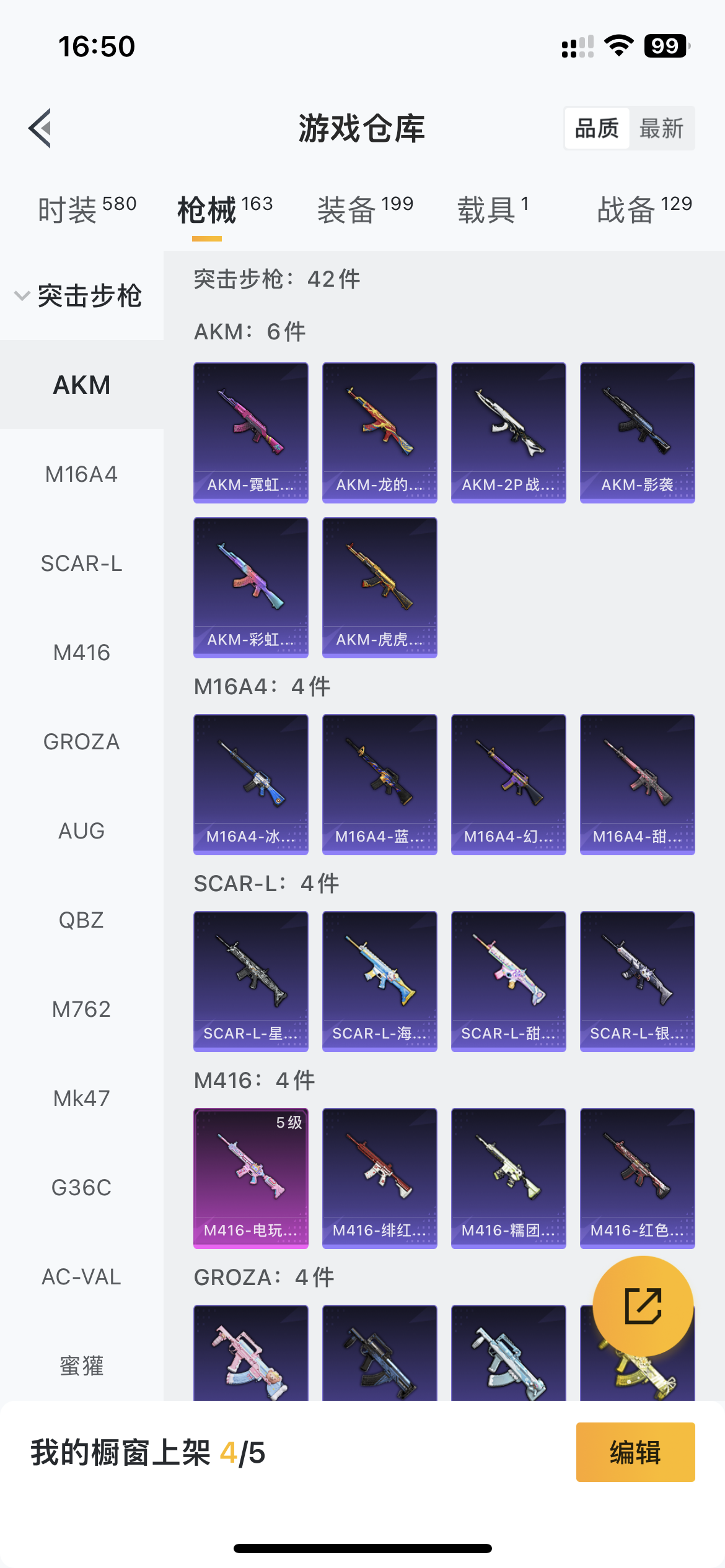Tap the orange share floating button
This screenshot has height=1568, width=725.
click(643, 1306)
